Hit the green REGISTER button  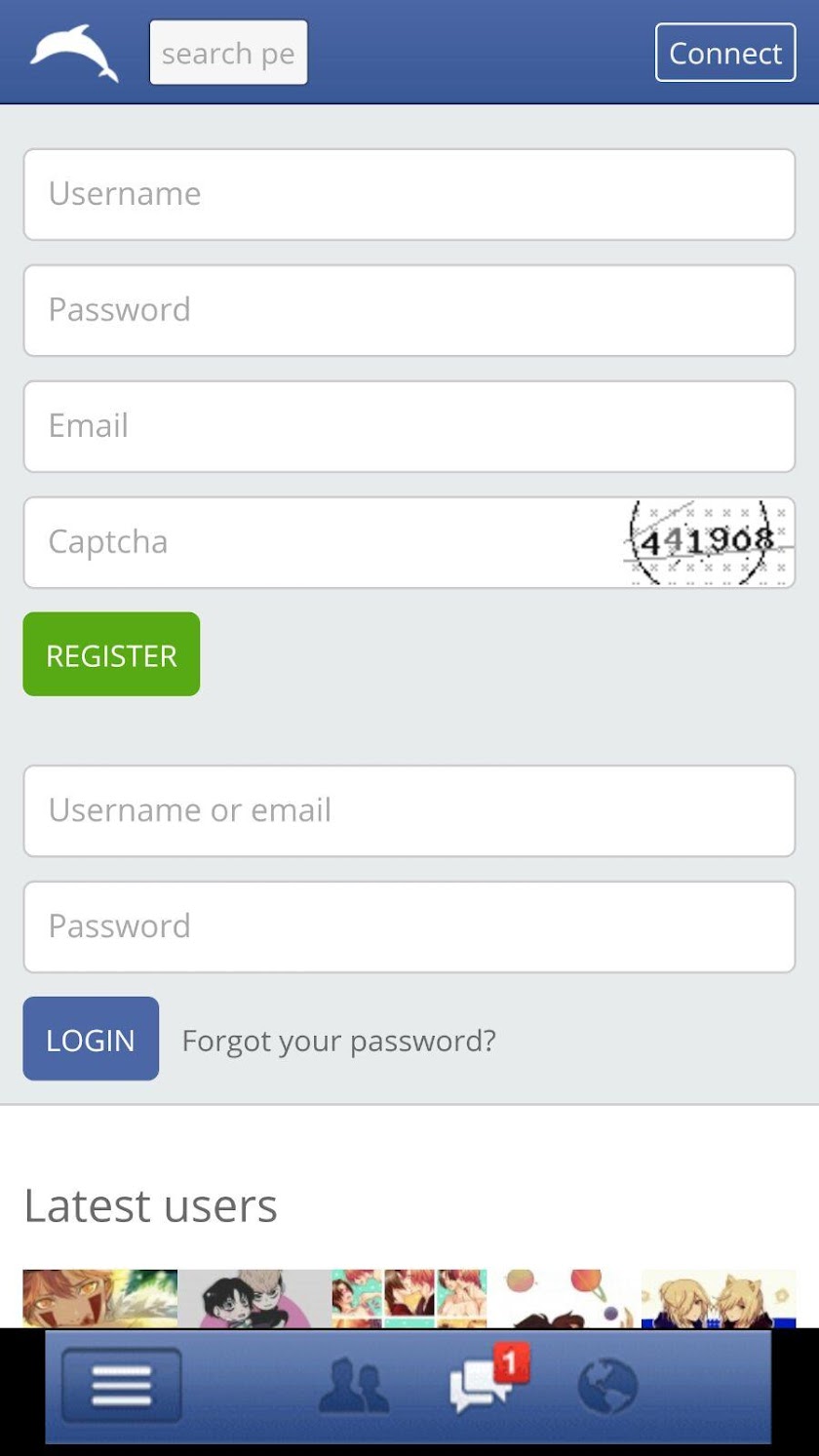coord(111,654)
